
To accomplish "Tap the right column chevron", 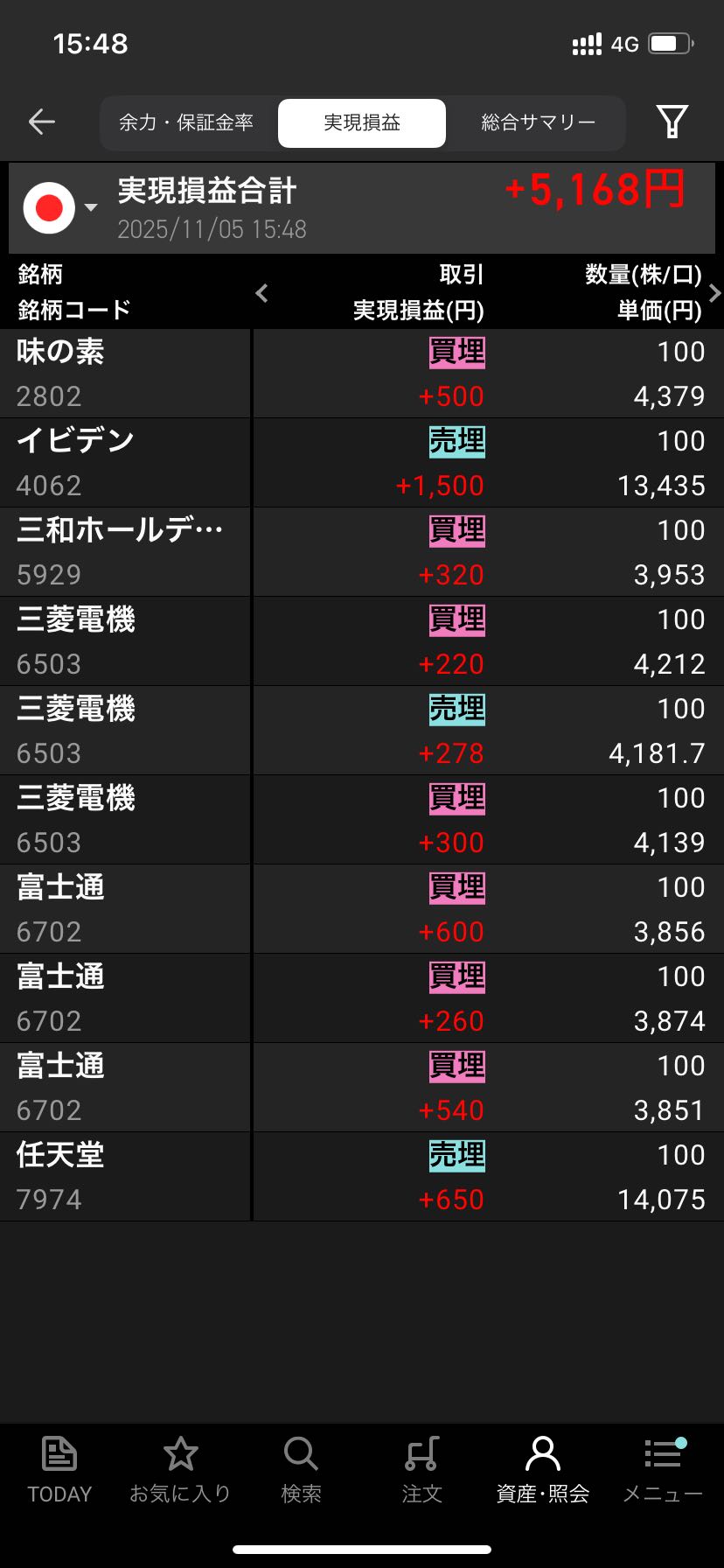I will [x=714, y=293].
